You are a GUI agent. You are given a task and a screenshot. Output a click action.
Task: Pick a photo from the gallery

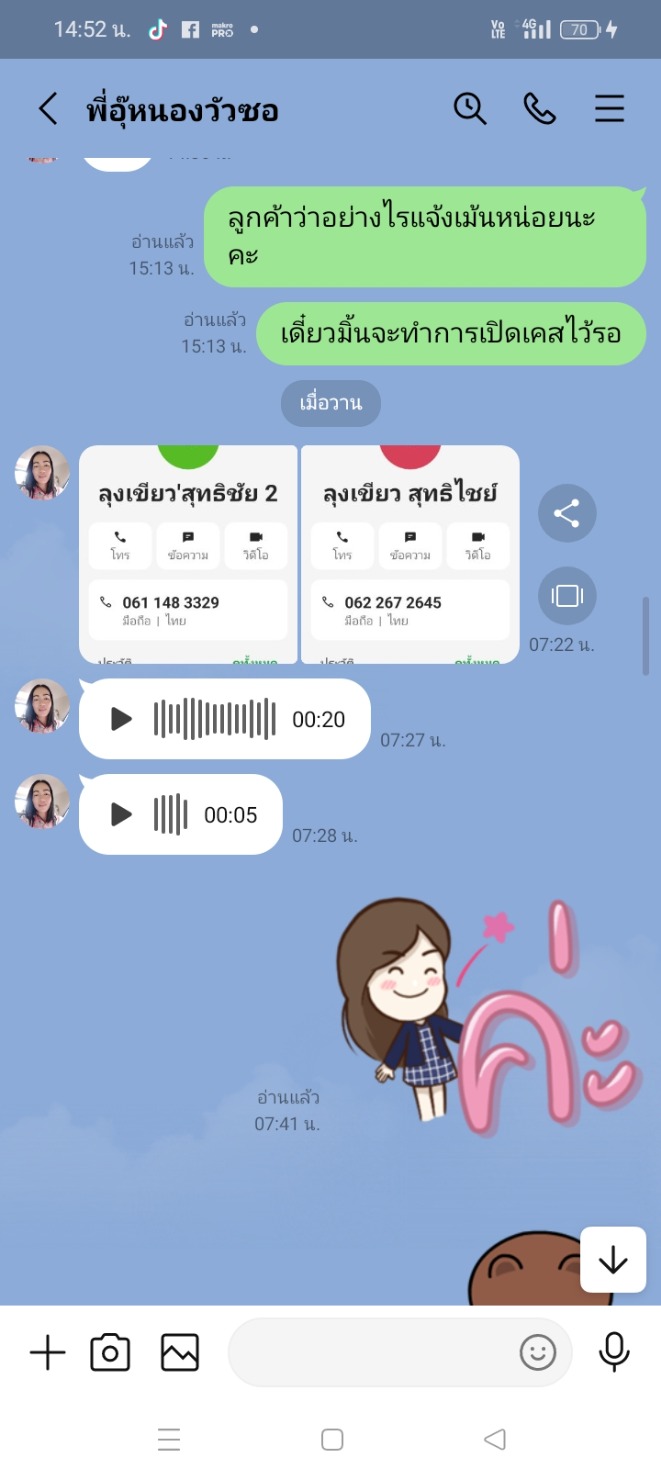click(180, 1353)
